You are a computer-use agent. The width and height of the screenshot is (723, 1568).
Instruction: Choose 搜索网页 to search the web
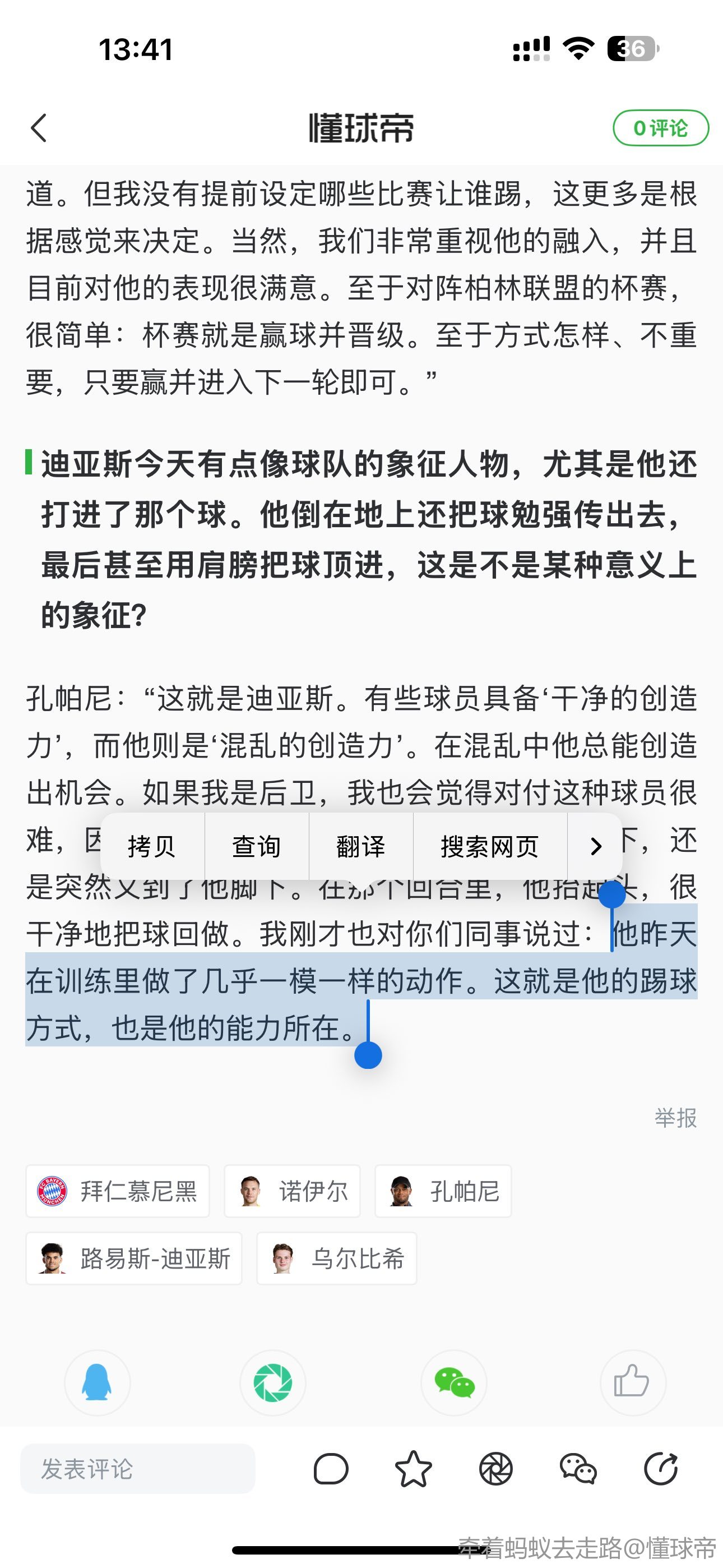pos(490,846)
